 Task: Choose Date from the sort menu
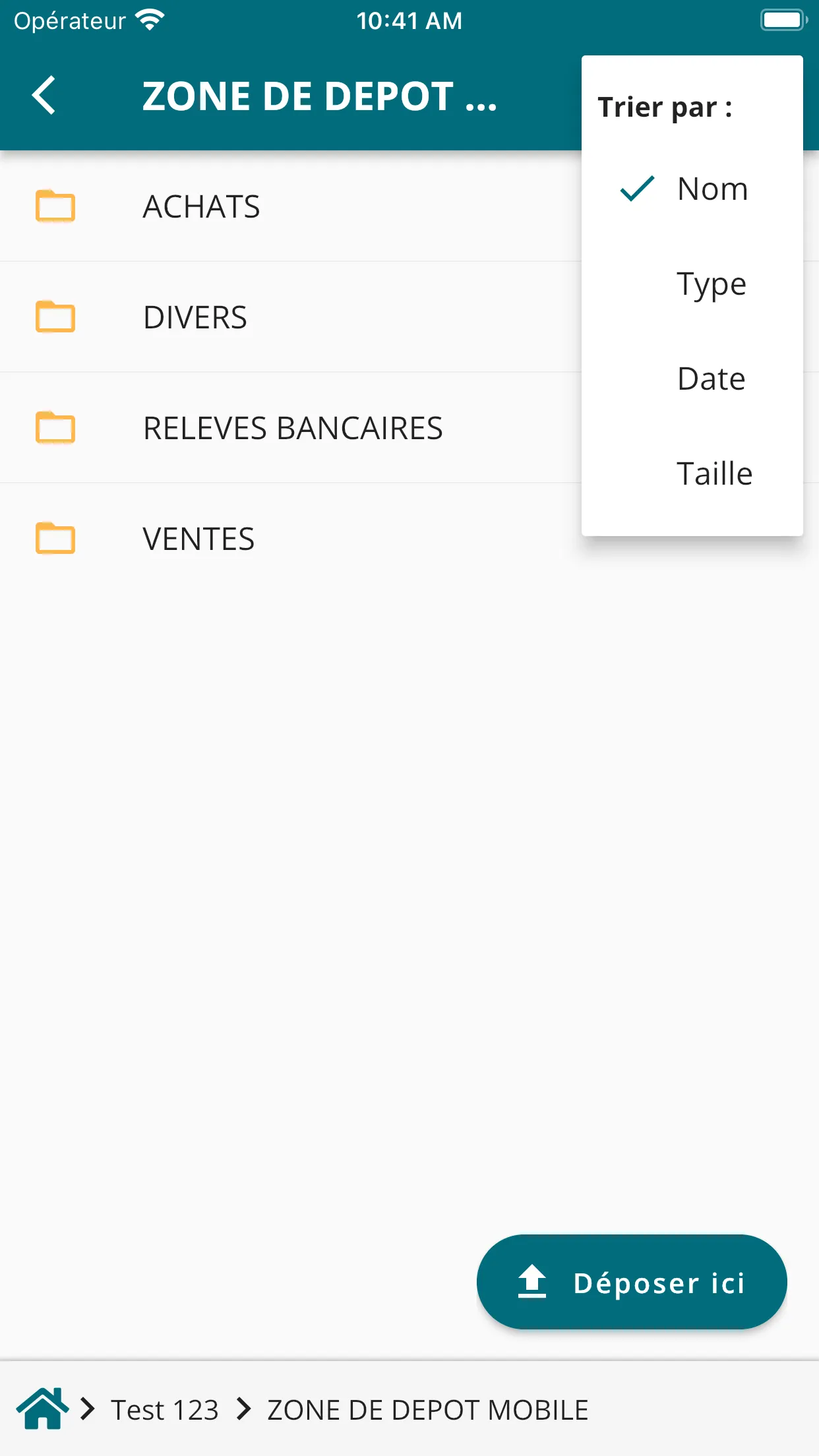(711, 379)
